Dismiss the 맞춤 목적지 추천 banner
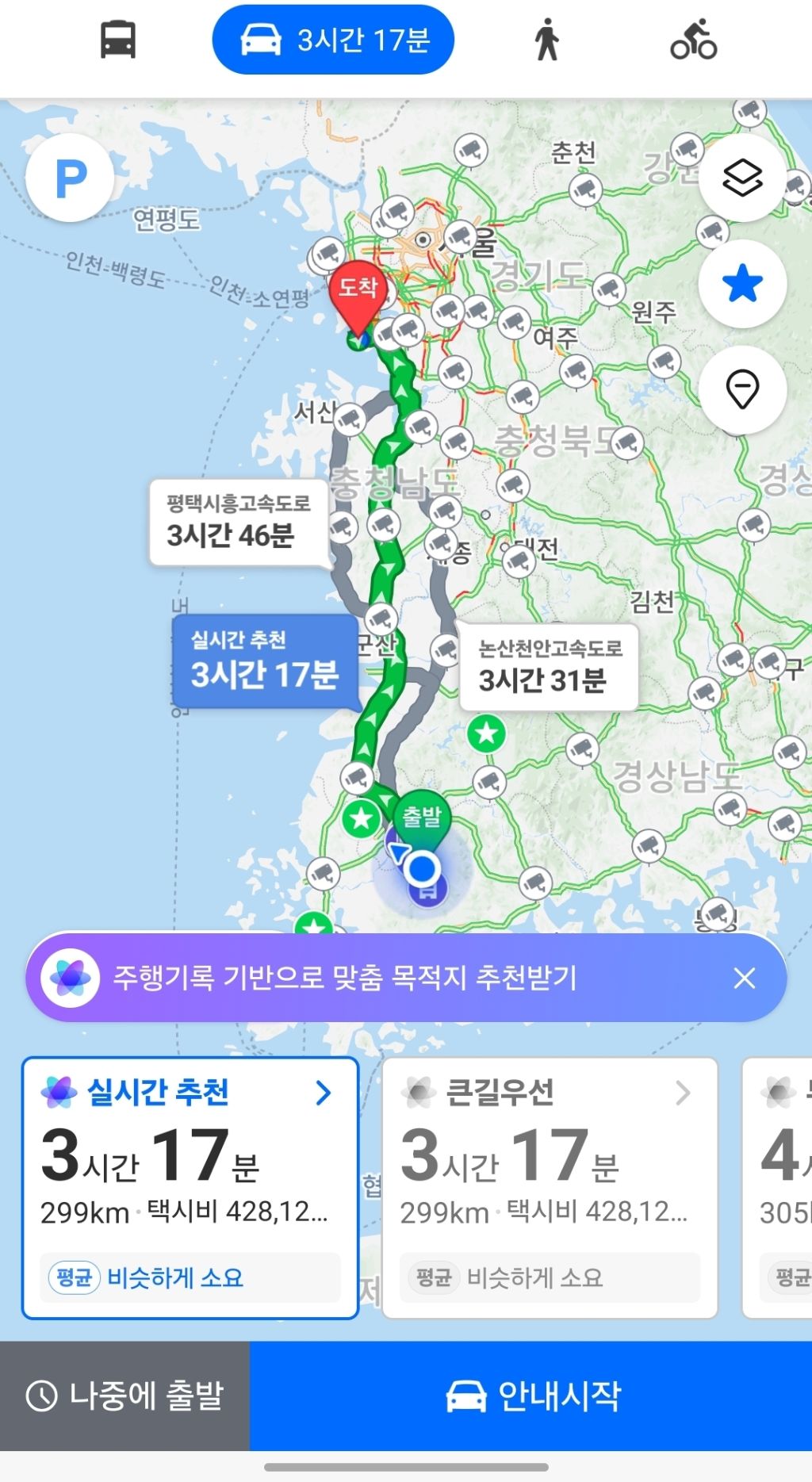Viewport: 812px width, 1482px height. (744, 978)
